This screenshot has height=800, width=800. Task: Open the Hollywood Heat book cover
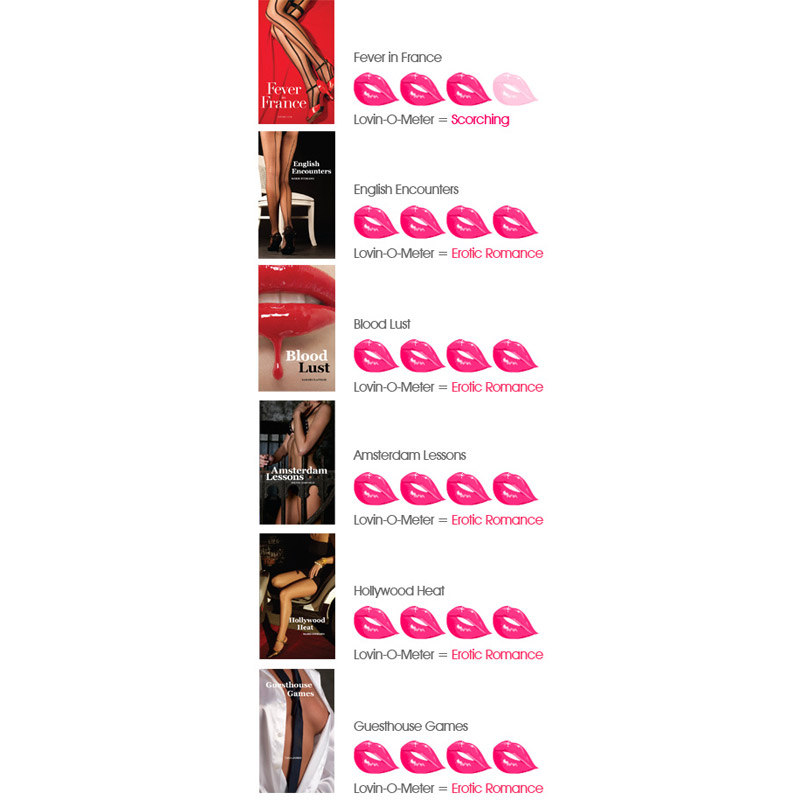tap(296, 596)
